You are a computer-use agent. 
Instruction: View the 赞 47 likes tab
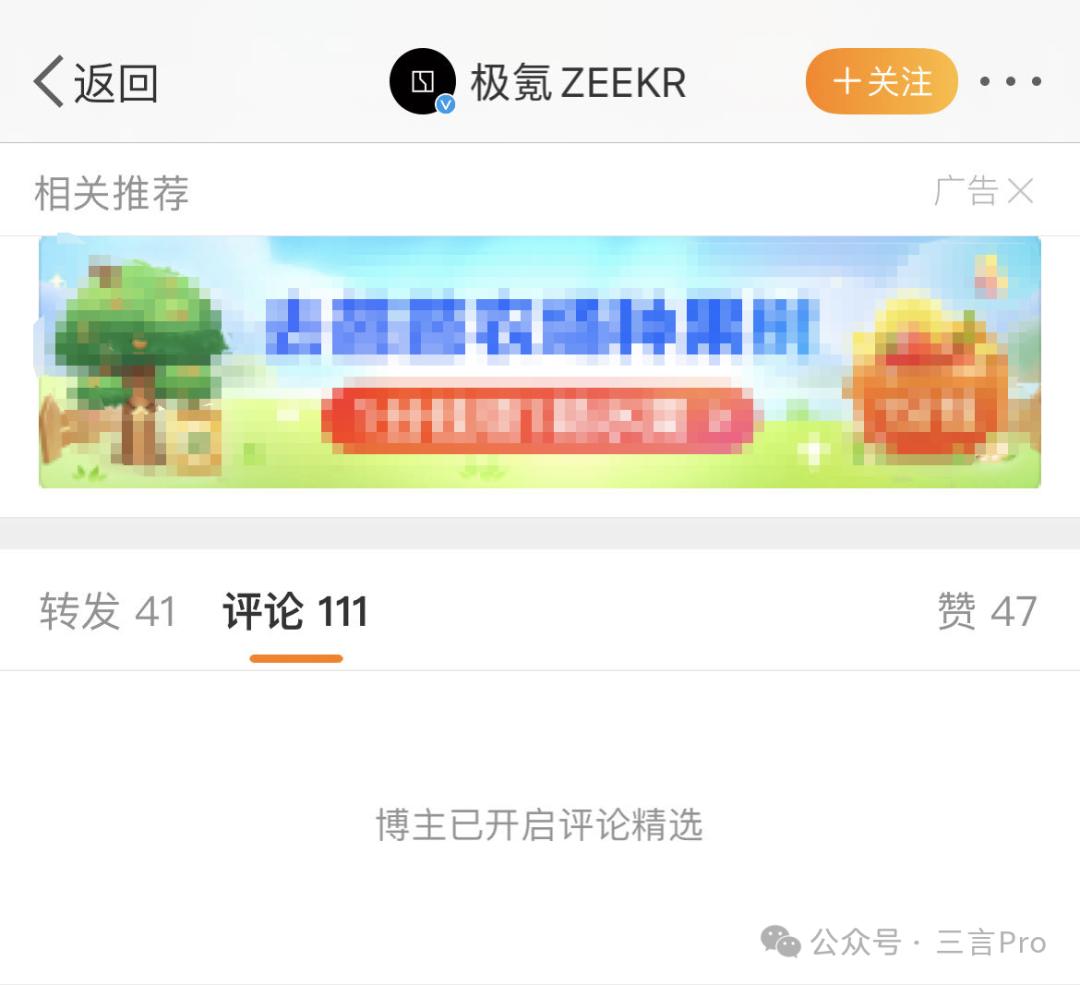pos(986,611)
